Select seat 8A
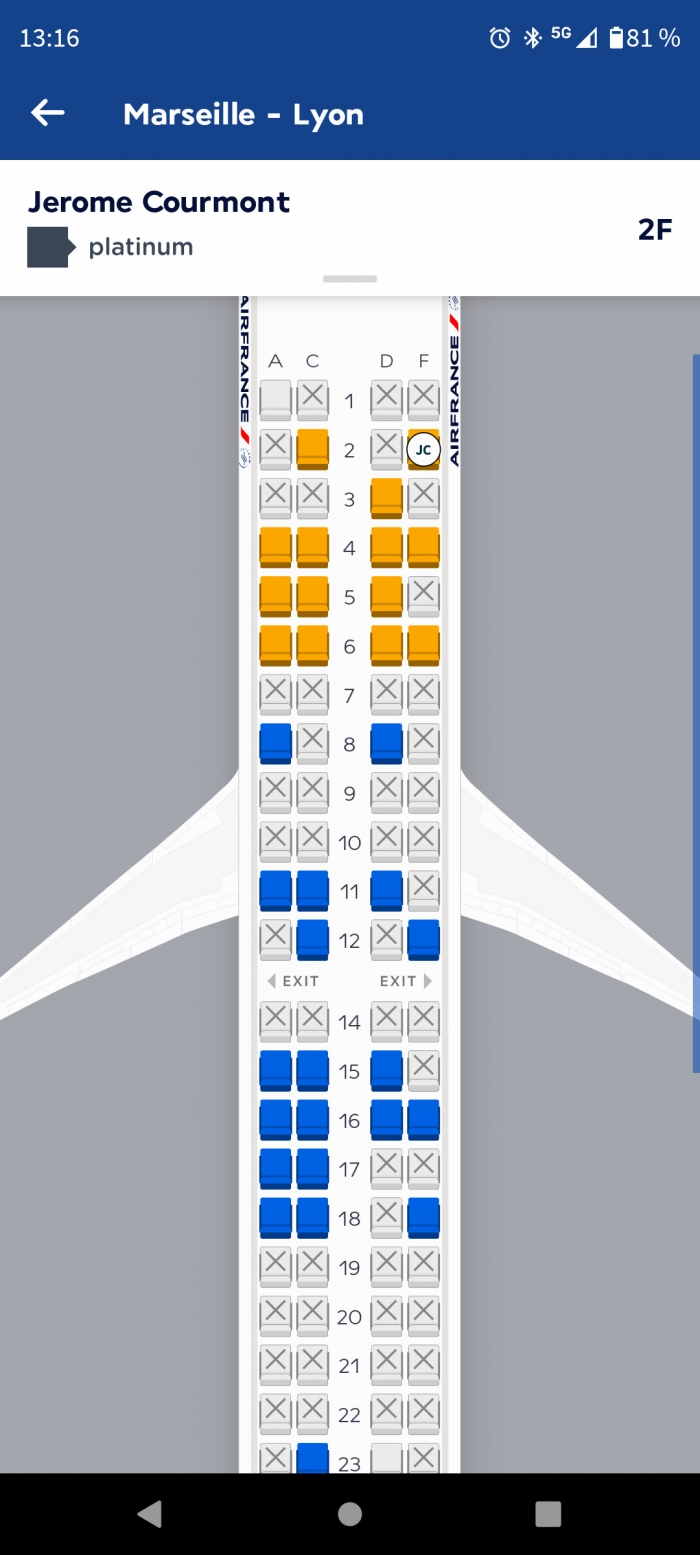 (x=275, y=743)
